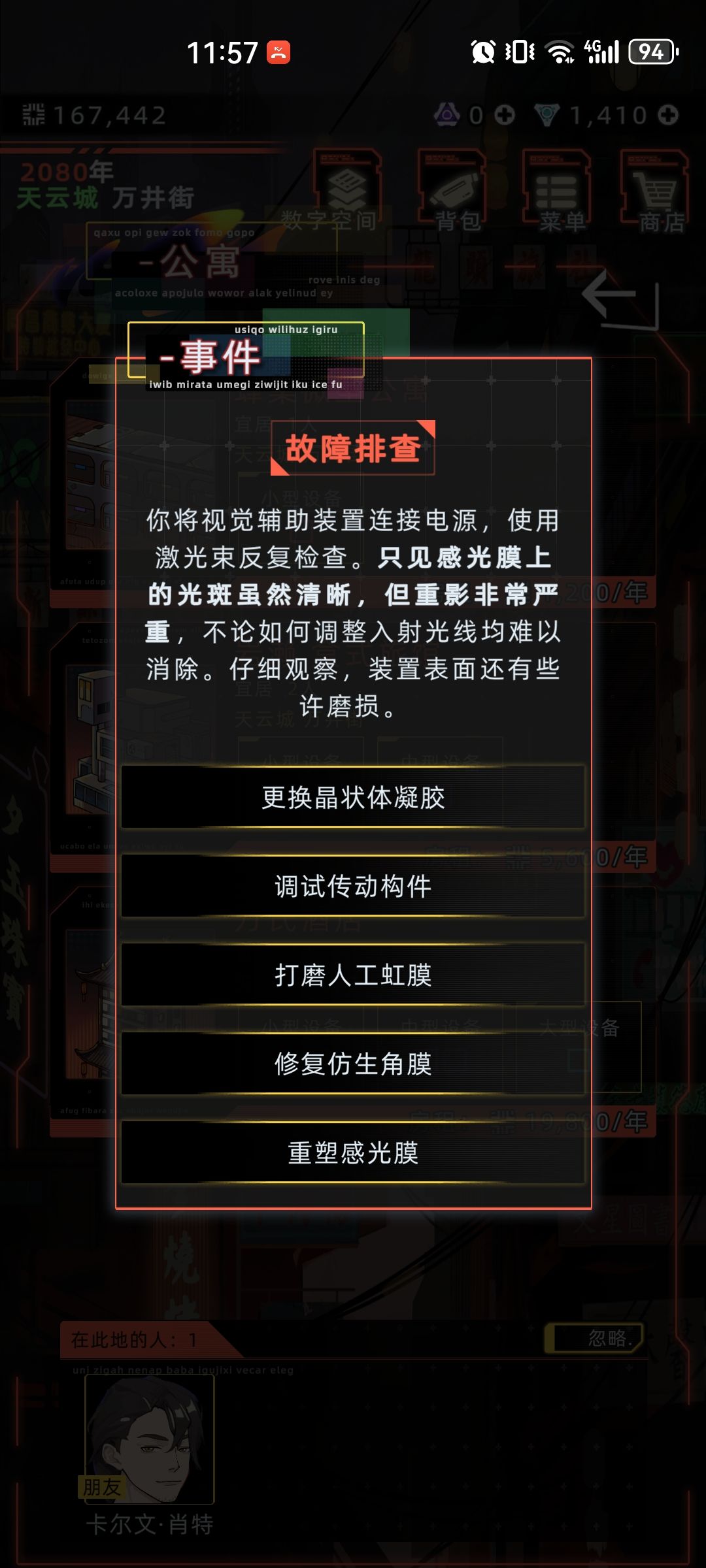Screen dimensions: 706x1568
Task: Select the 调试传动构件 choice
Action: 353,887
